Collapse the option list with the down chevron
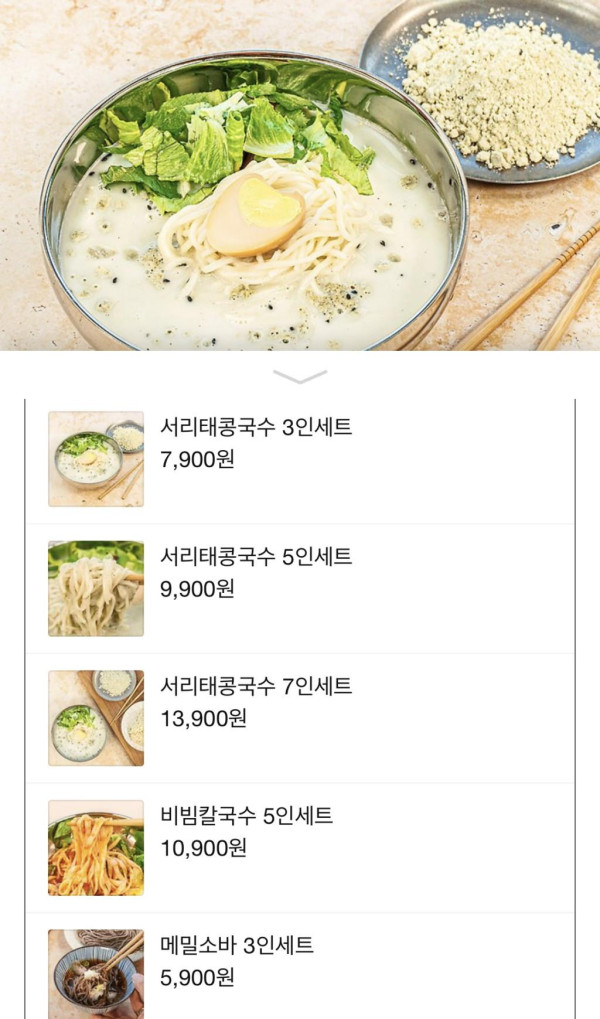The height and width of the screenshot is (1019, 600). tap(299, 377)
